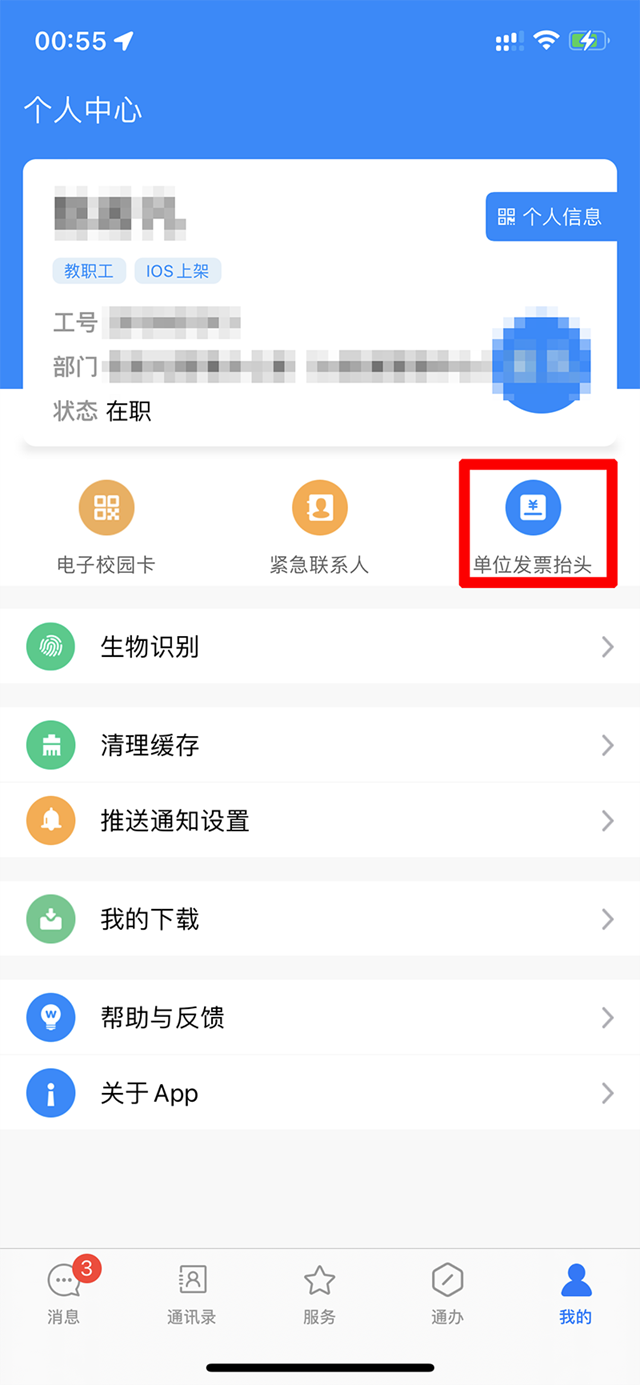The height and width of the screenshot is (1385, 640).
Task: Open 我的下载
Action: (320, 919)
